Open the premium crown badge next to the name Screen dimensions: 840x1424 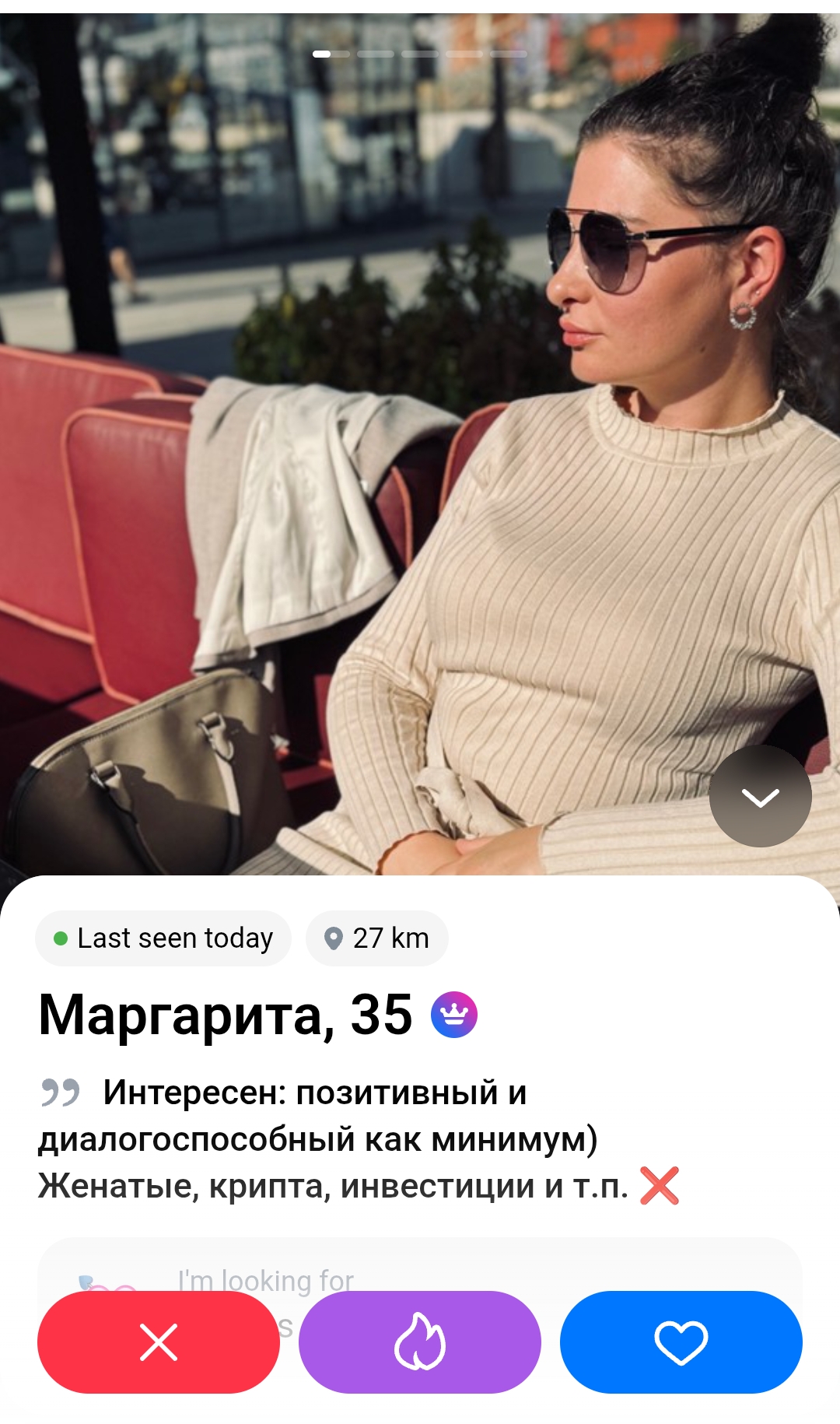(x=454, y=1015)
